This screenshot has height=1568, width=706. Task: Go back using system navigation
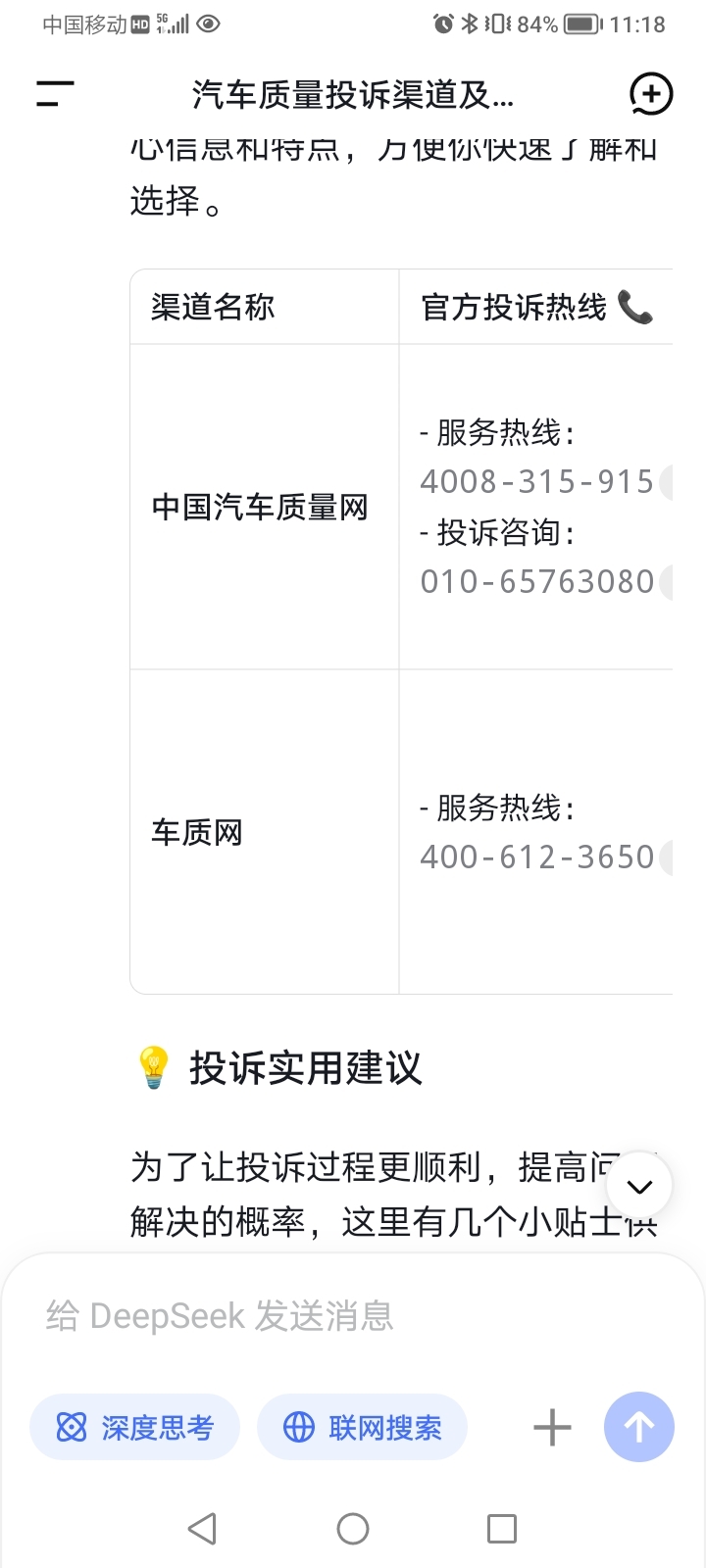point(202,1529)
